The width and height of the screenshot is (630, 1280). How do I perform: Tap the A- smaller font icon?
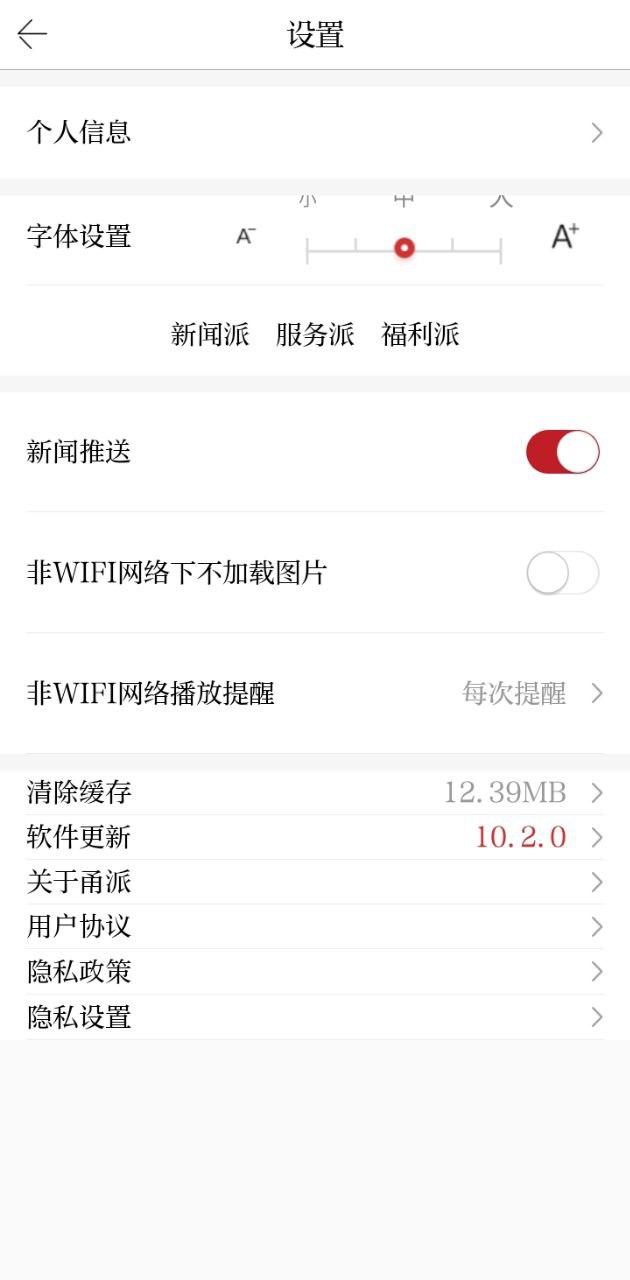(246, 237)
